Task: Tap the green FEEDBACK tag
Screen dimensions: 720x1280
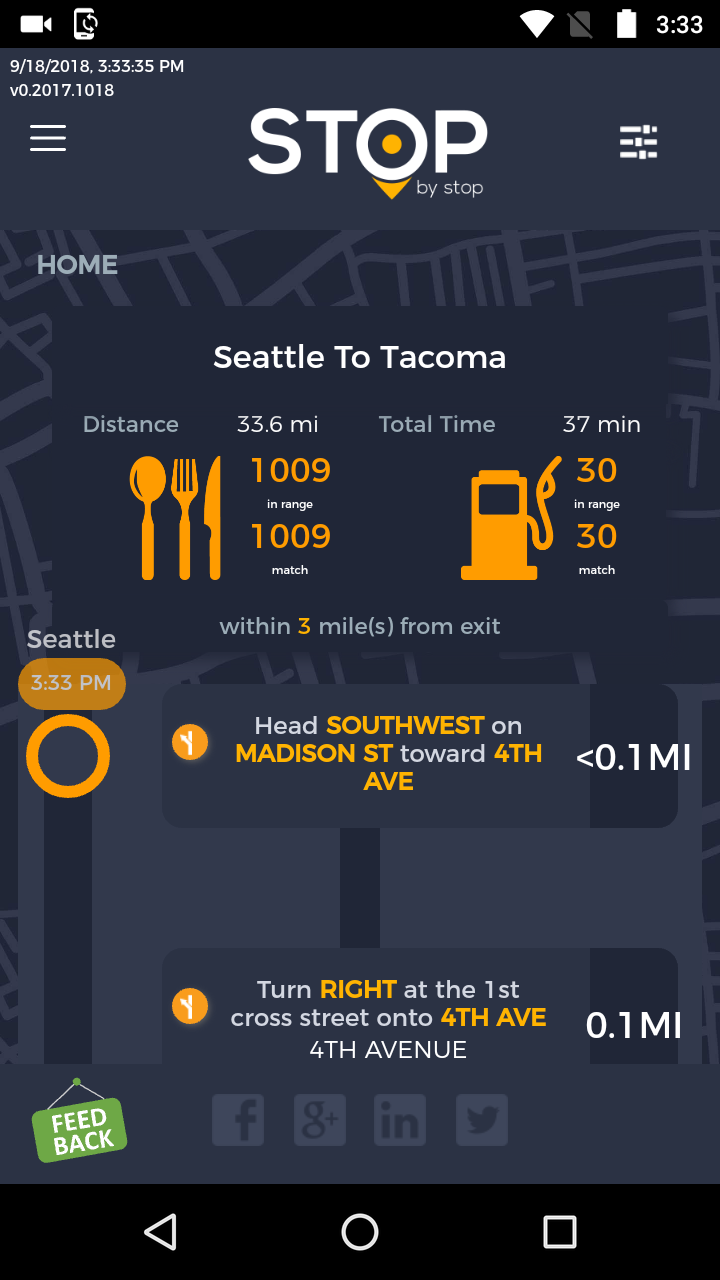Action: pos(79,1124)
